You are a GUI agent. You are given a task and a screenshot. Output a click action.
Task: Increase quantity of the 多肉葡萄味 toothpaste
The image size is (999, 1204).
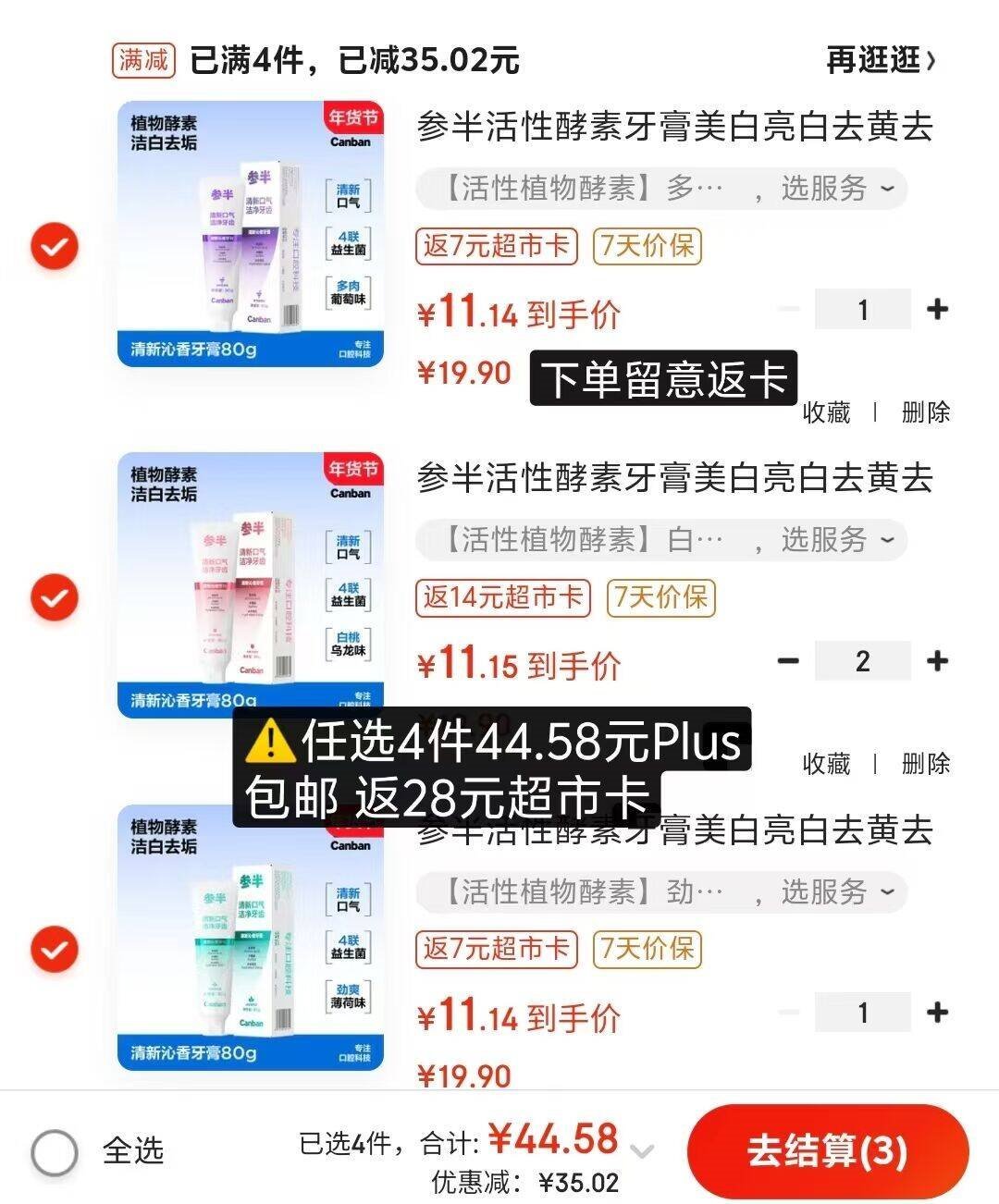click(937, 309)
